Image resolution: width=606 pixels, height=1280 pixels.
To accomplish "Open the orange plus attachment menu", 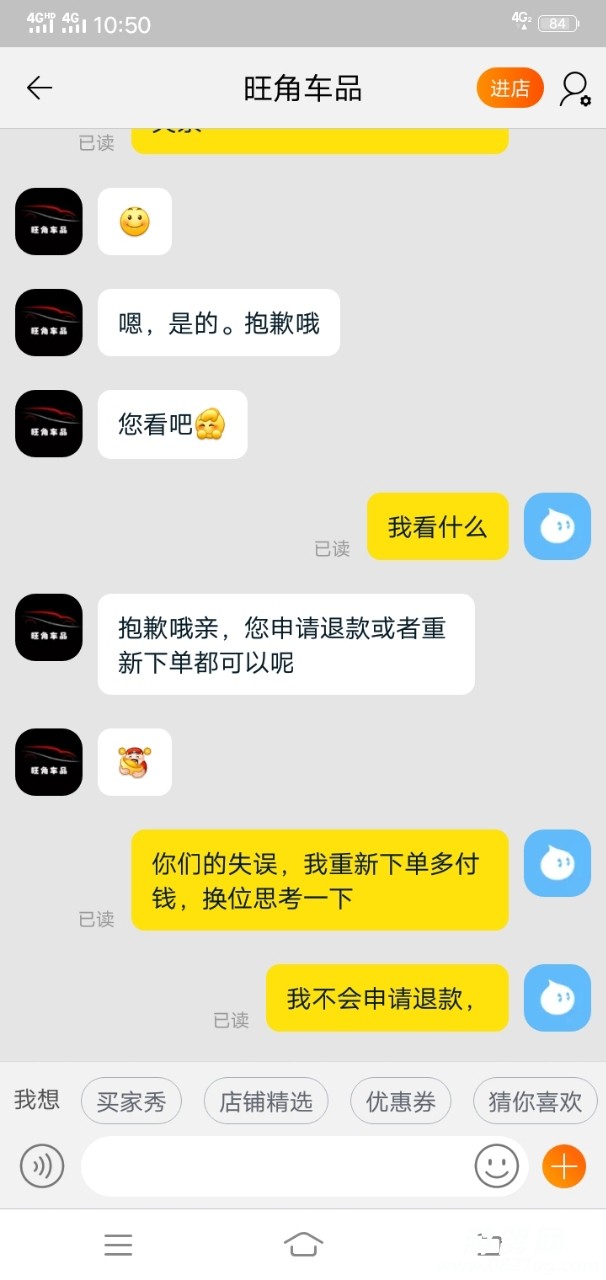I will pos(563,1166).
